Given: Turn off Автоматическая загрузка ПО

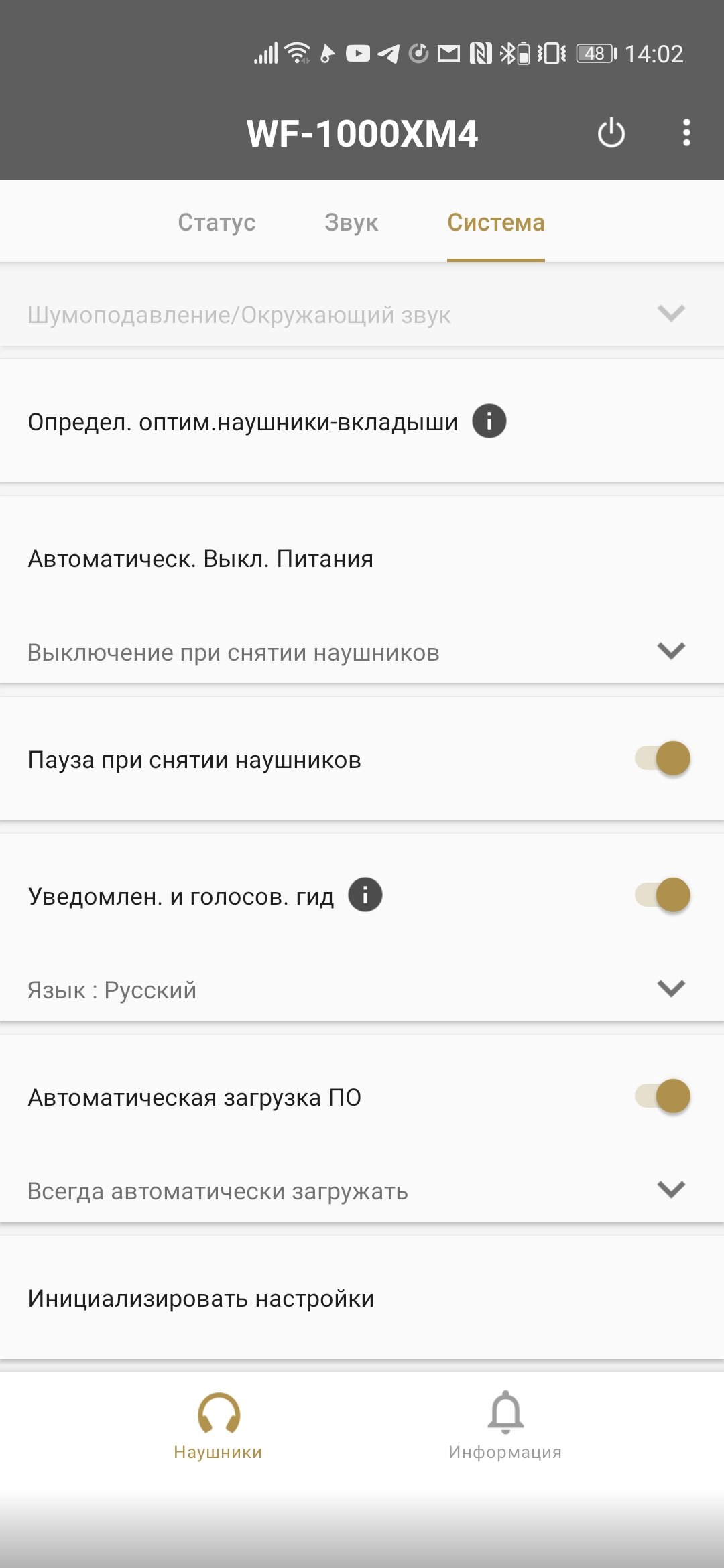Looking at the screenshot, I should [662, 1096].
